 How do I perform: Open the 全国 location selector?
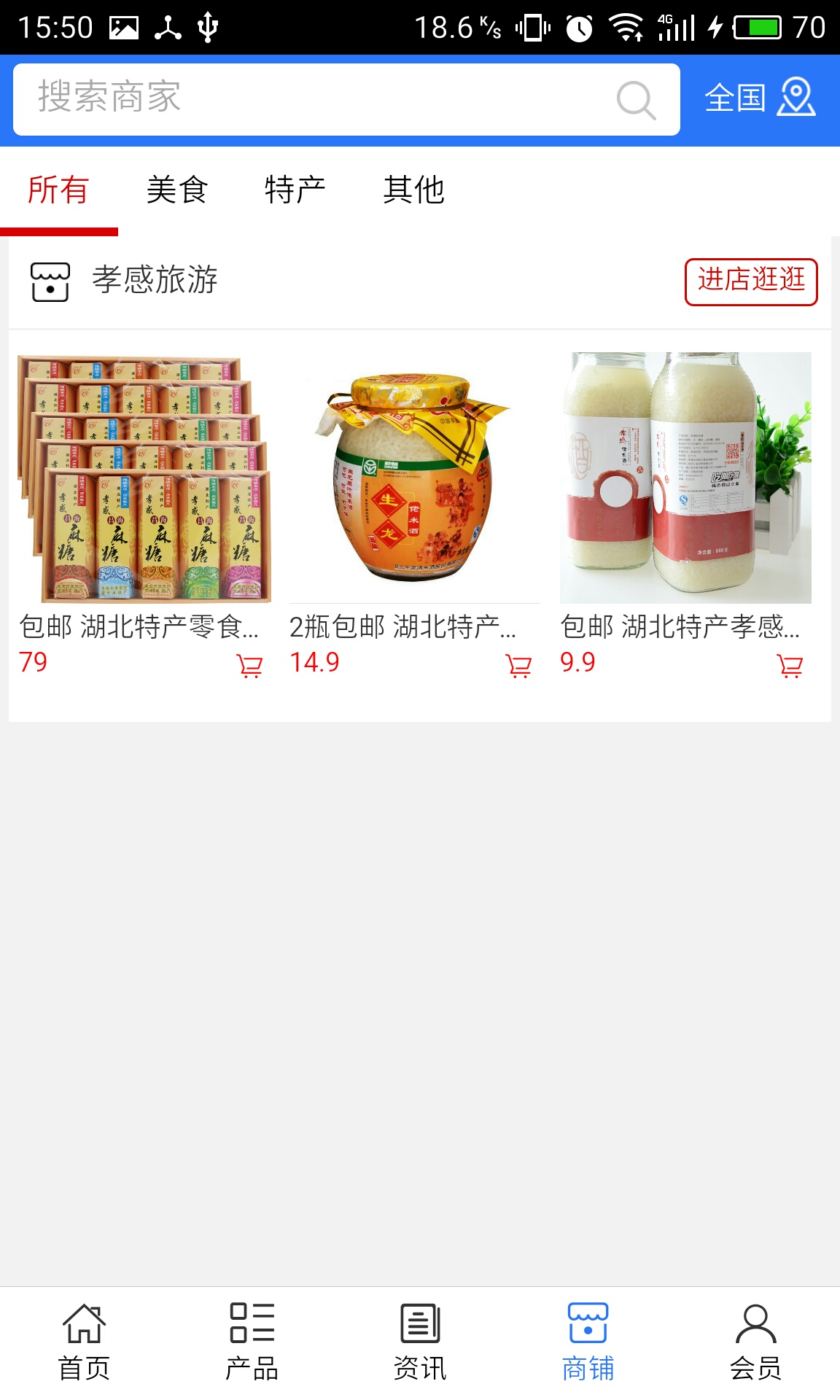tap(759, 98)
